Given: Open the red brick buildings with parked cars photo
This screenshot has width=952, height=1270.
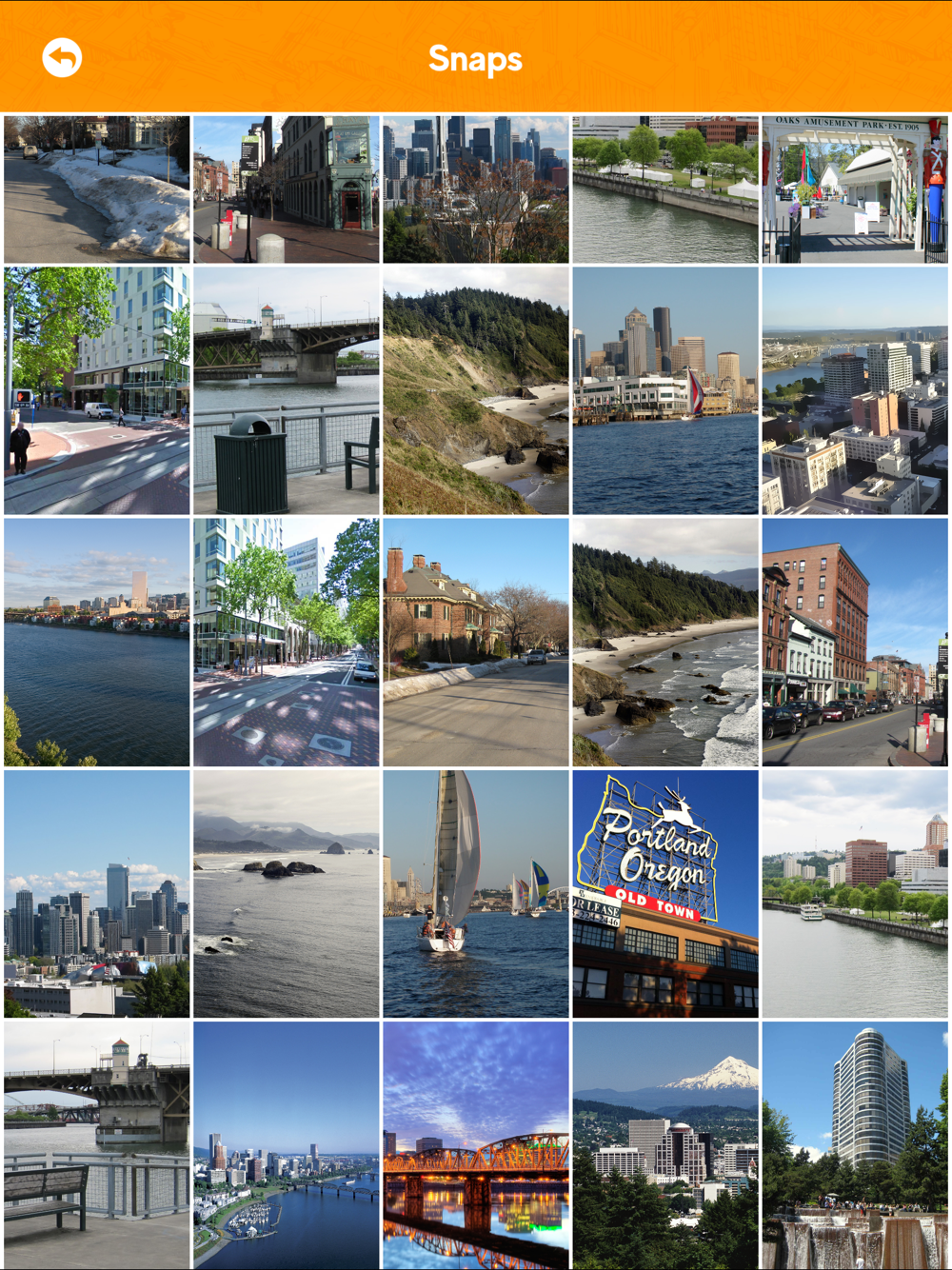Looking at the screenshot, I should point(855,643).
